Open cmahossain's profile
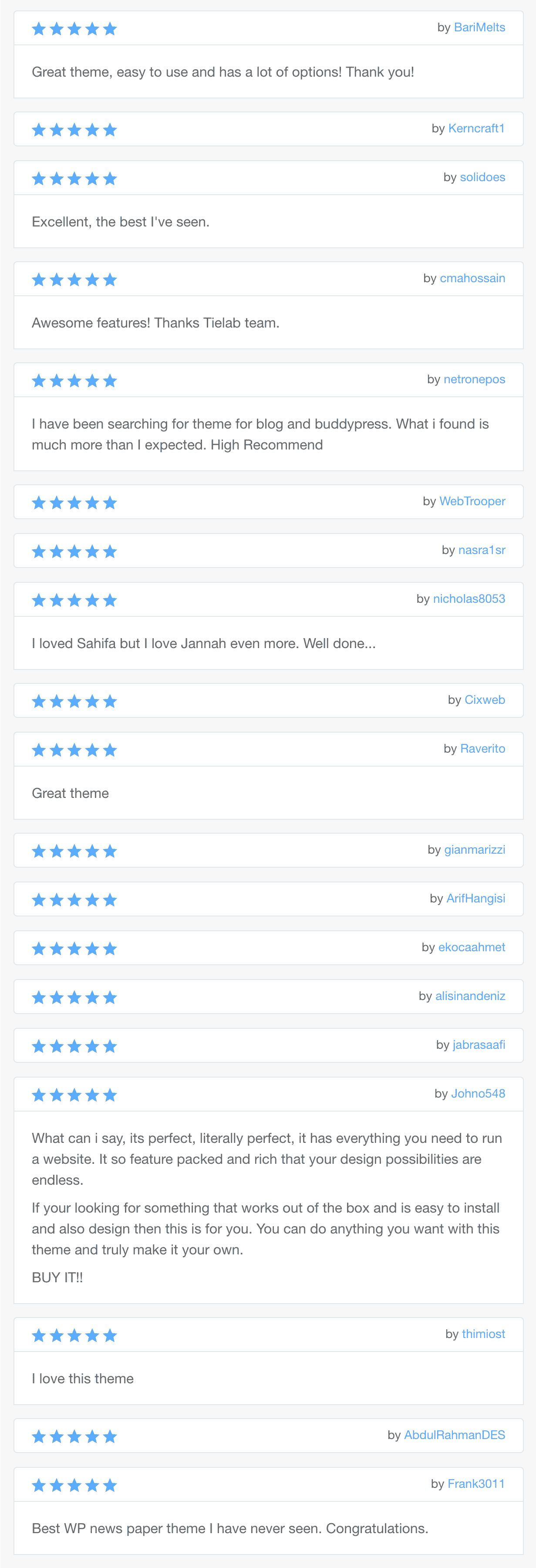Screen dimensions: 536x1568 472,278
